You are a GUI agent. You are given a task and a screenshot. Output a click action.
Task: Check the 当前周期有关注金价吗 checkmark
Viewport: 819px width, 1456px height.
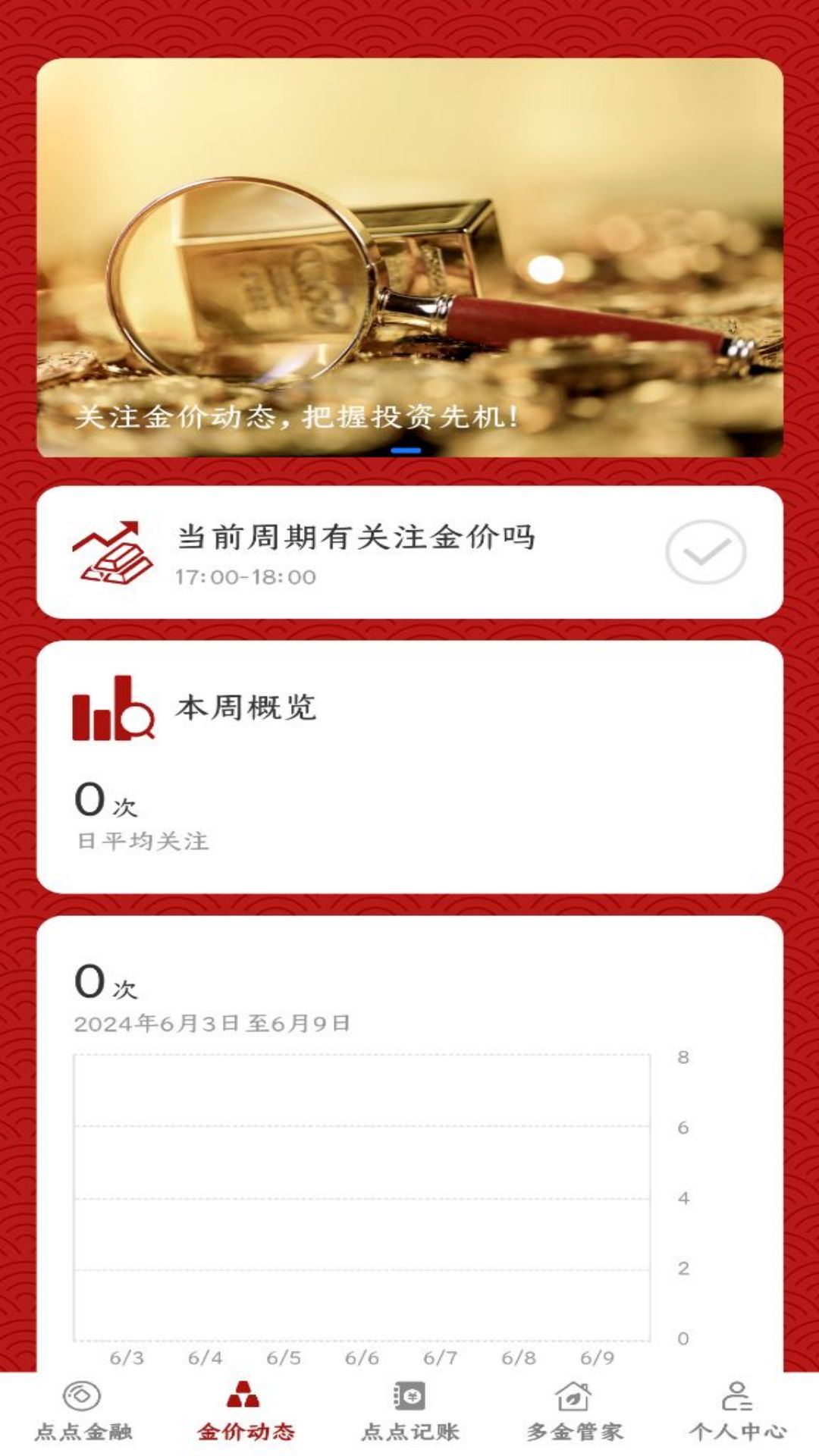pyautogui.click(x=705, y=552)
